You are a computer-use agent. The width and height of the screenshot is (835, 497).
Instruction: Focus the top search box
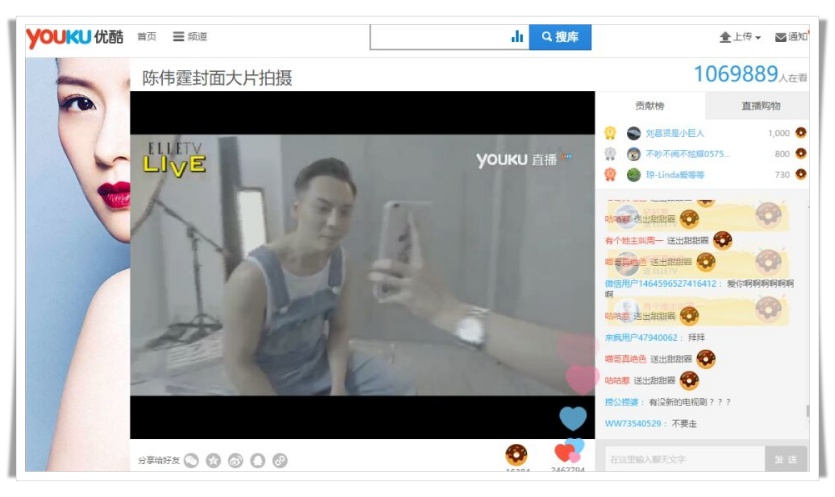click(x=438, y=37)
